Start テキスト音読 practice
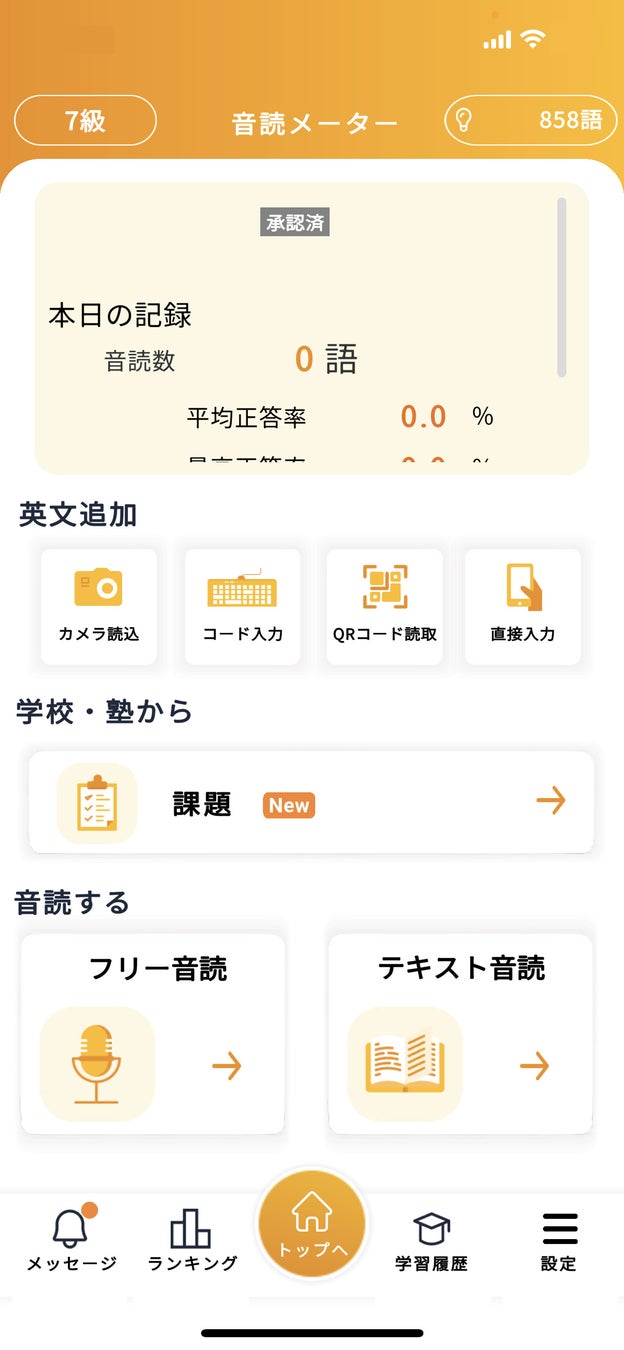This screenshot has width=624, height=1350. 461,1033
